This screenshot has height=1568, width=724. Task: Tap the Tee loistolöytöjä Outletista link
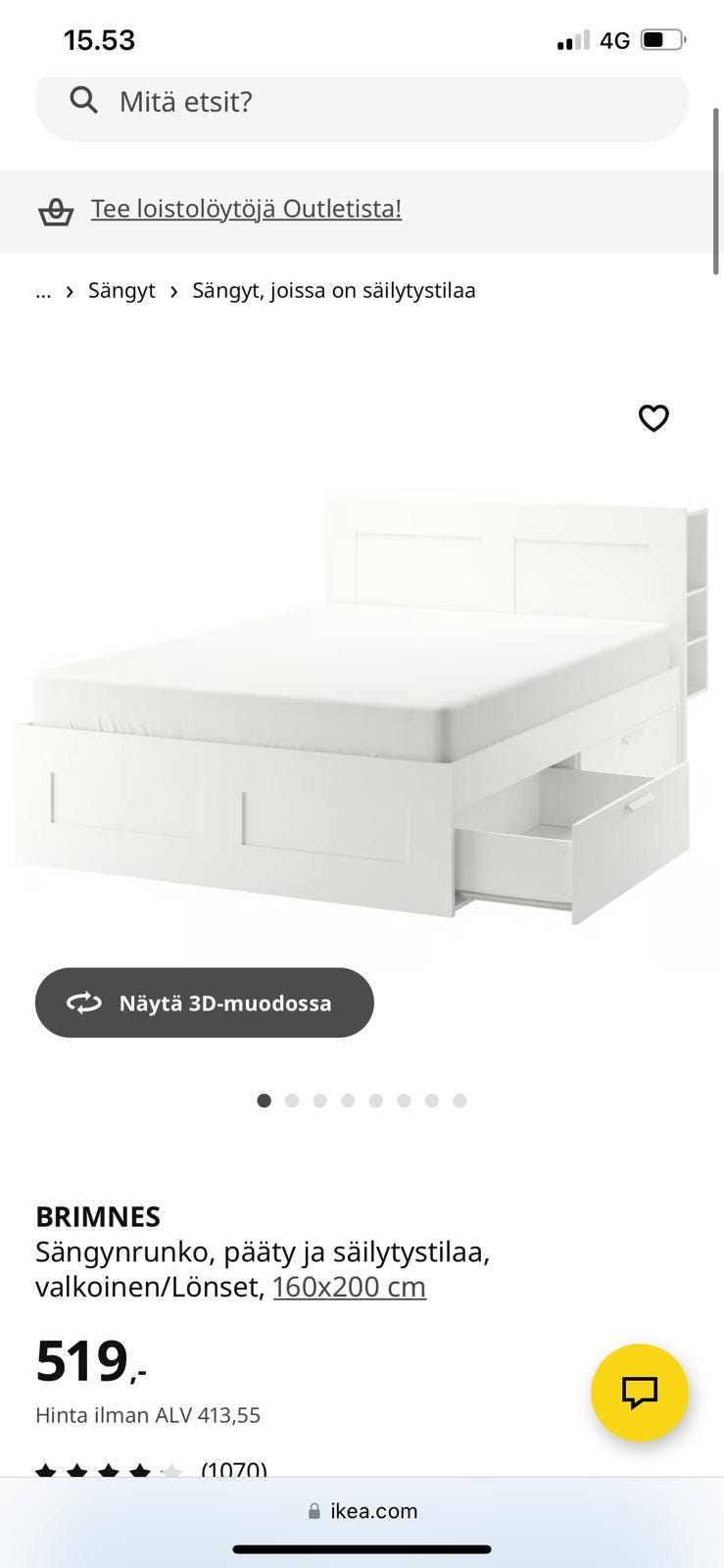[x=246, y=209]
